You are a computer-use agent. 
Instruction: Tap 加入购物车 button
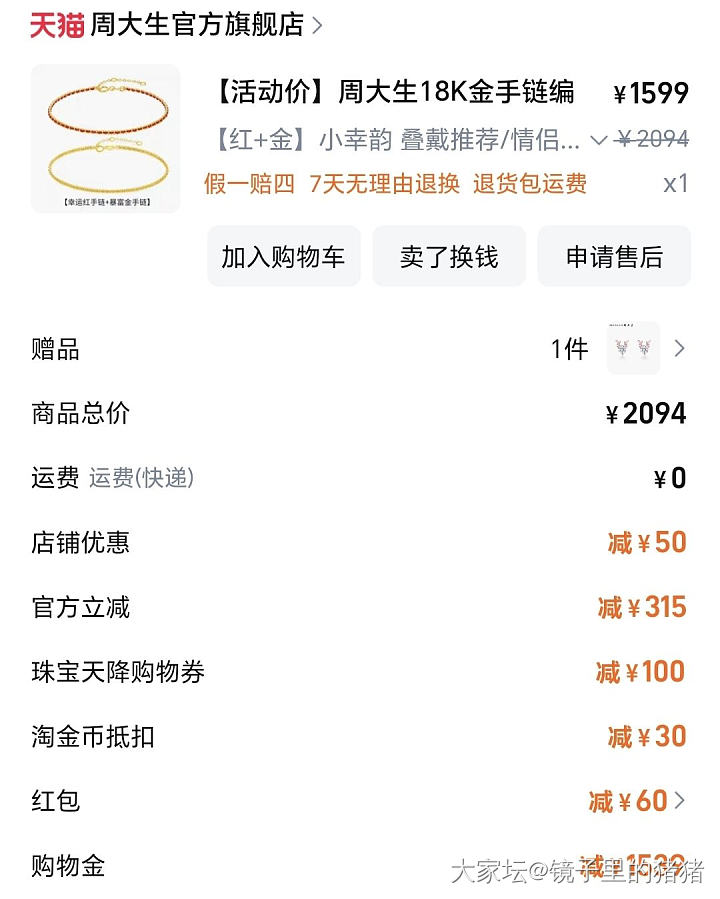(283, 257)
